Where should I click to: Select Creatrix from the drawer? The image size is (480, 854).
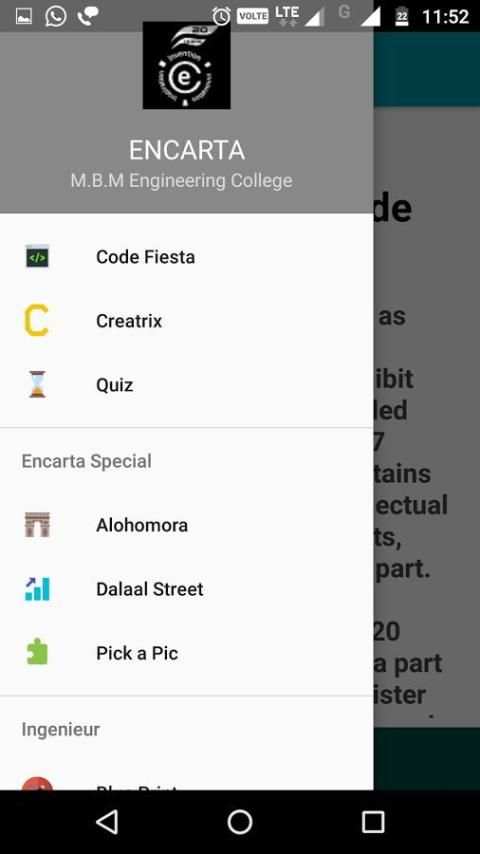pyautogui.click(x=186, y=321)
